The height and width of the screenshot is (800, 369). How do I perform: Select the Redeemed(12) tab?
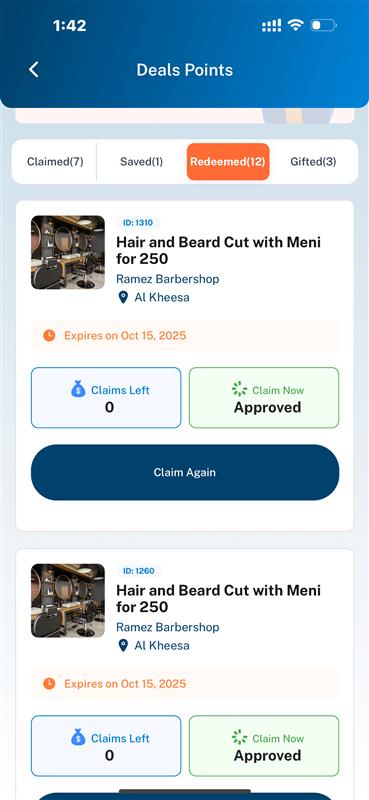coord(228,162)
